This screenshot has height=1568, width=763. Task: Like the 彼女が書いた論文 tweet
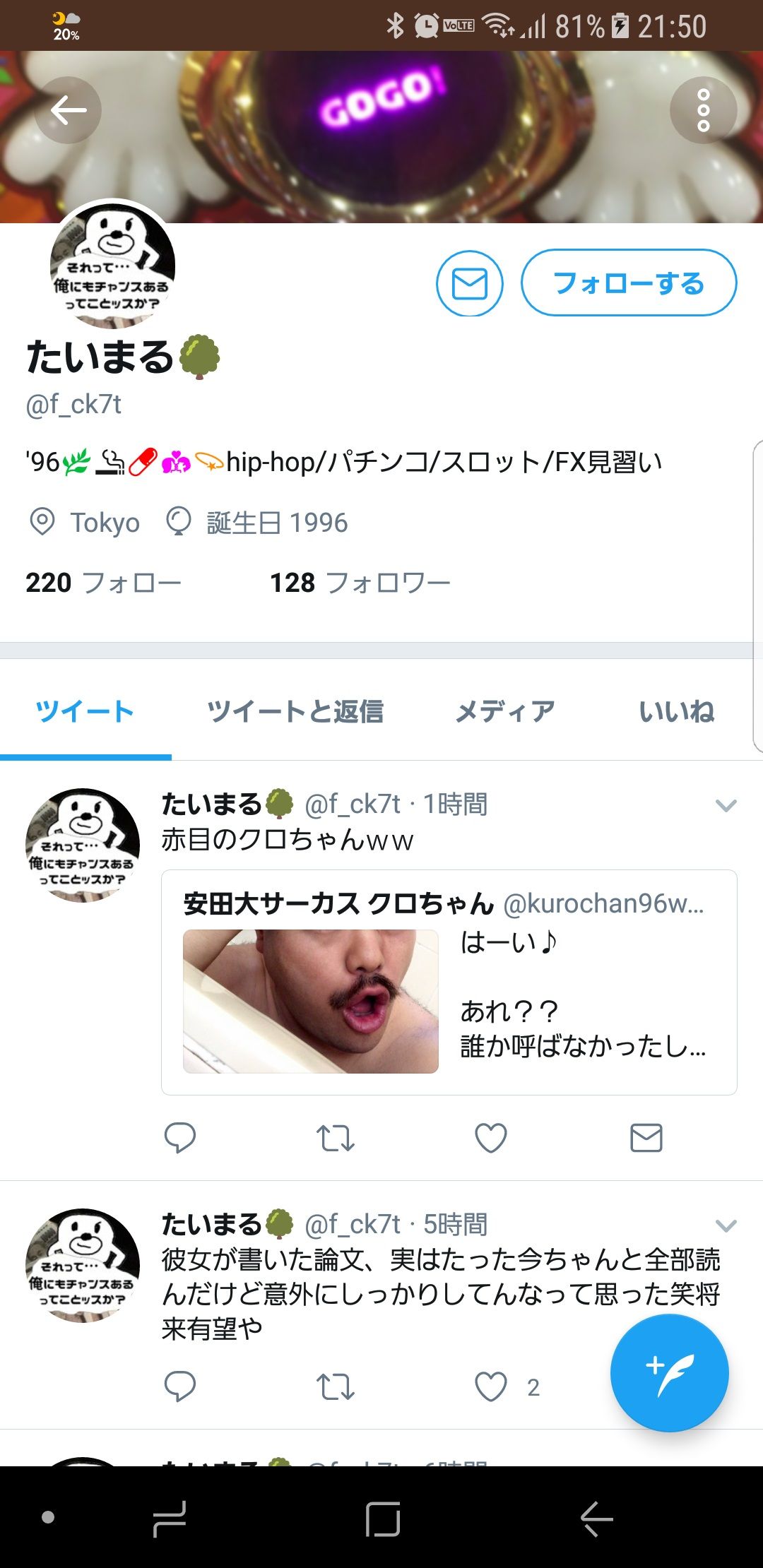[x=491, y=1386]
